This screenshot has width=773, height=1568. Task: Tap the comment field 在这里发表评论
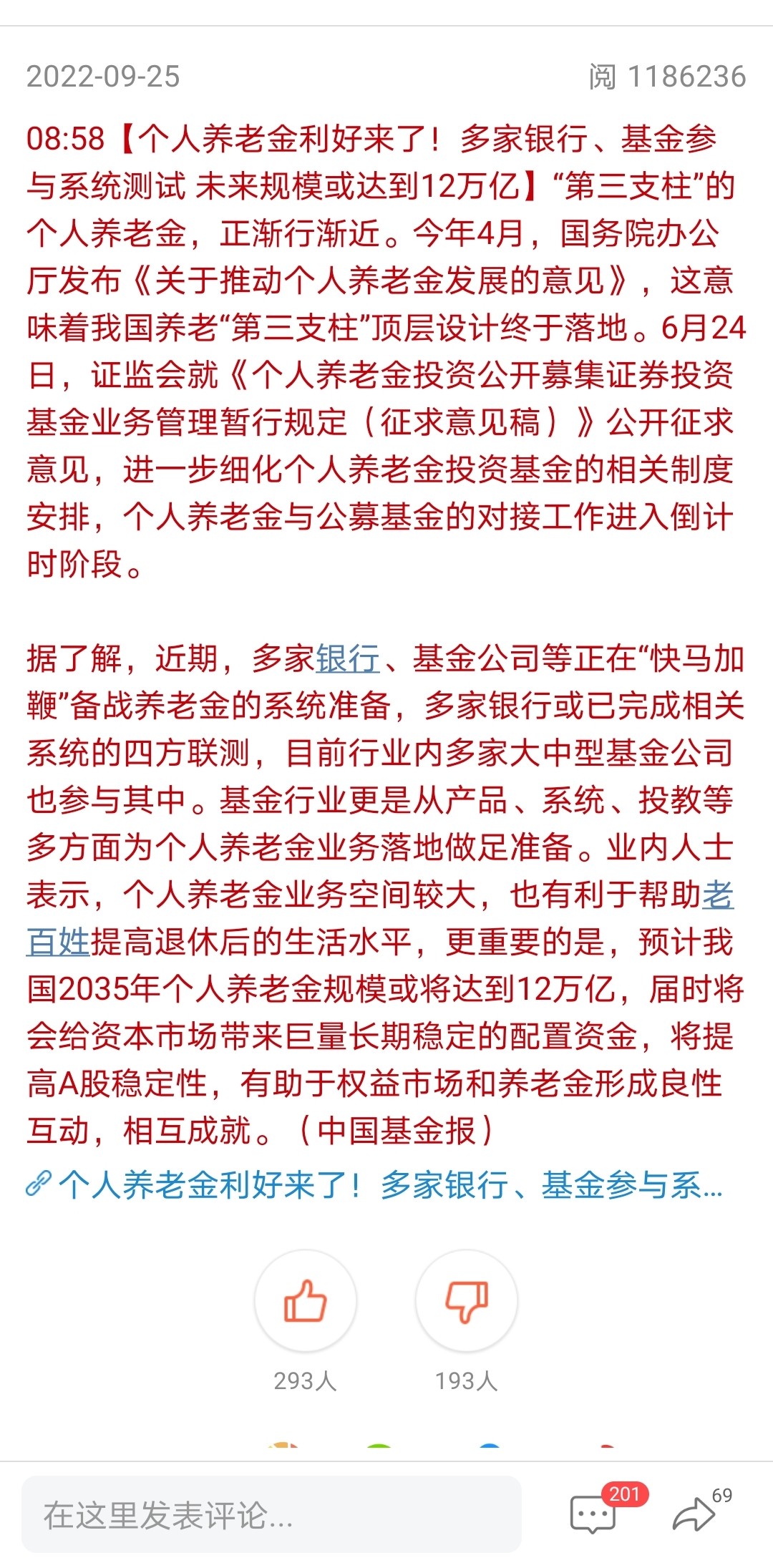click(271, 1514)
